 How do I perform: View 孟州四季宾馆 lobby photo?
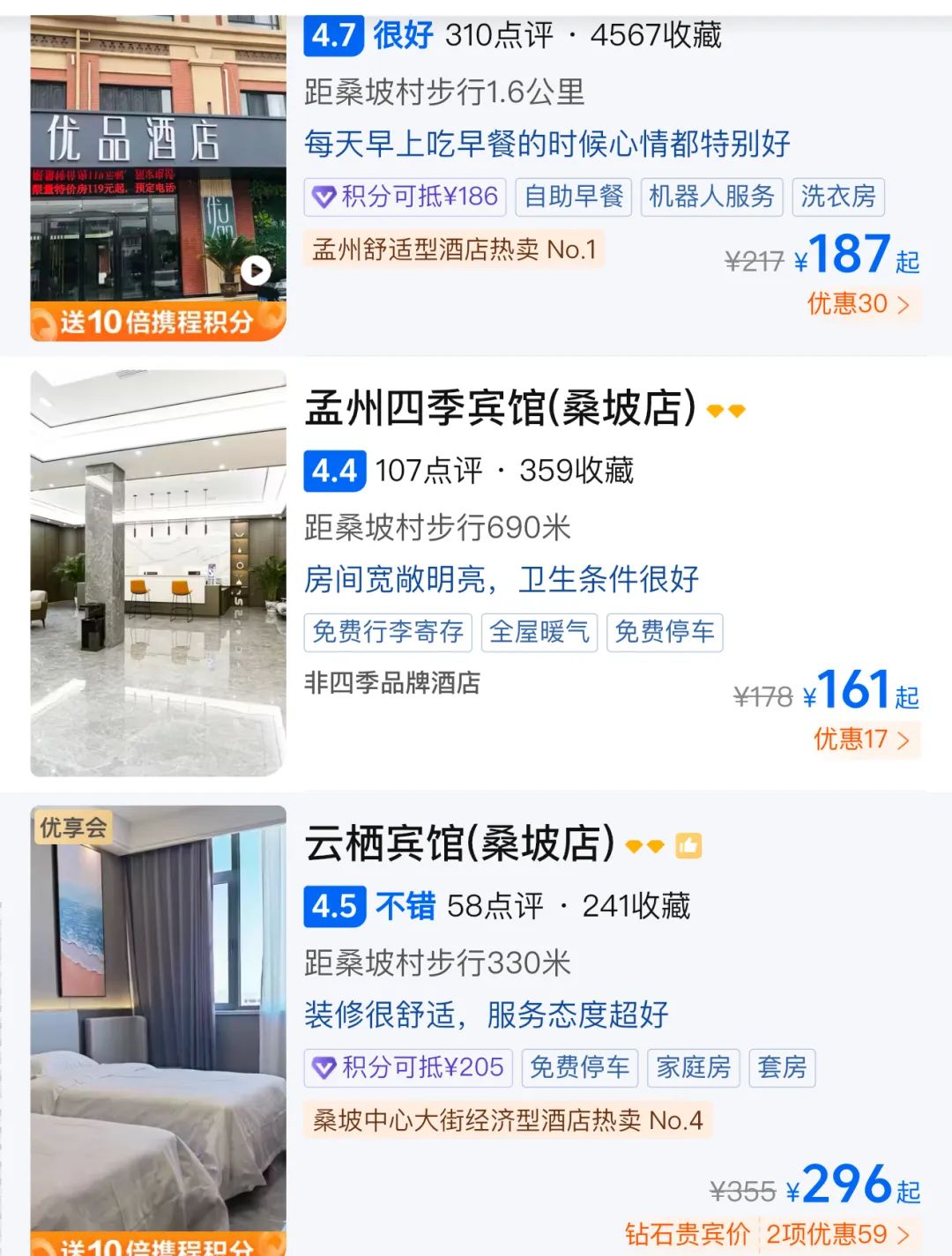[x=159, y=573]
